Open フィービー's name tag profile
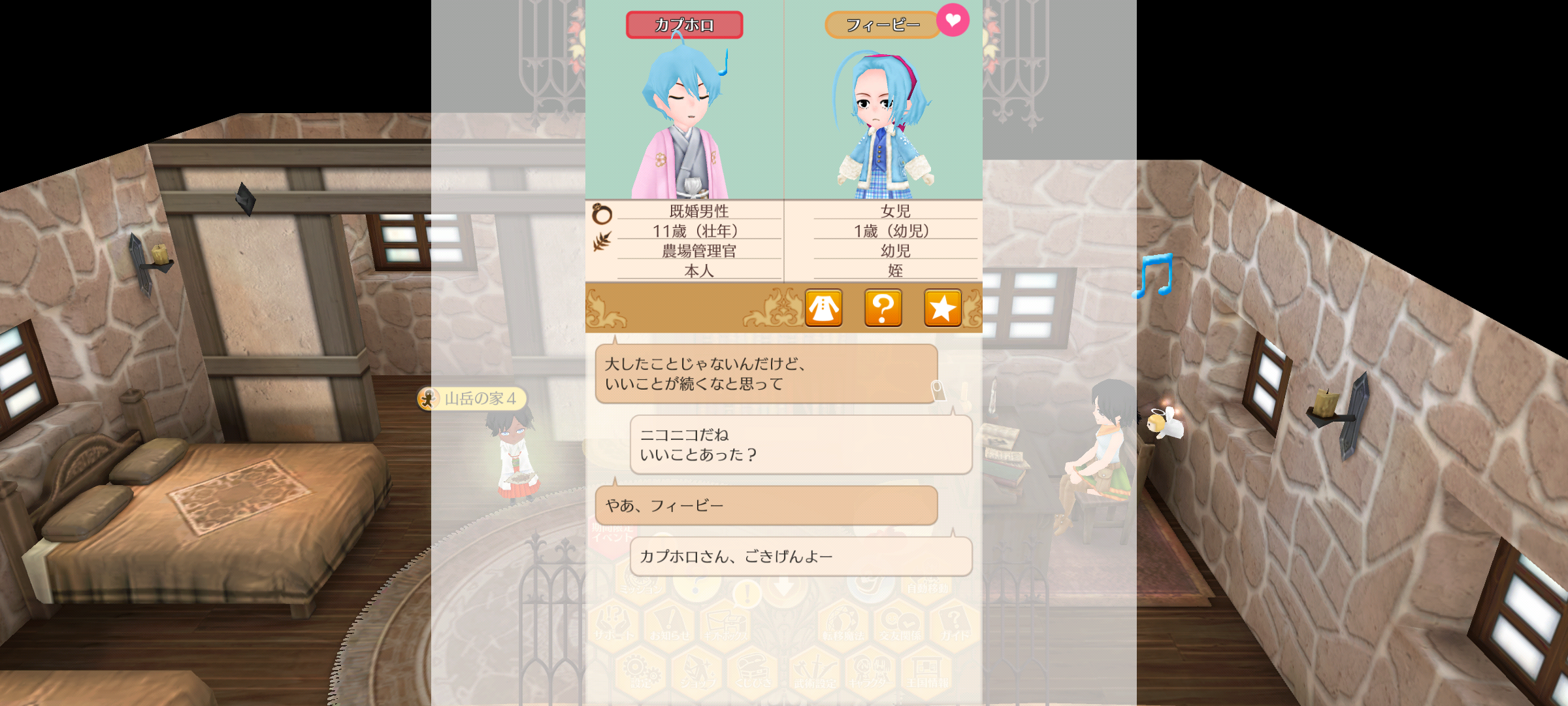The image size is (1568, 706). coord(881,25)
